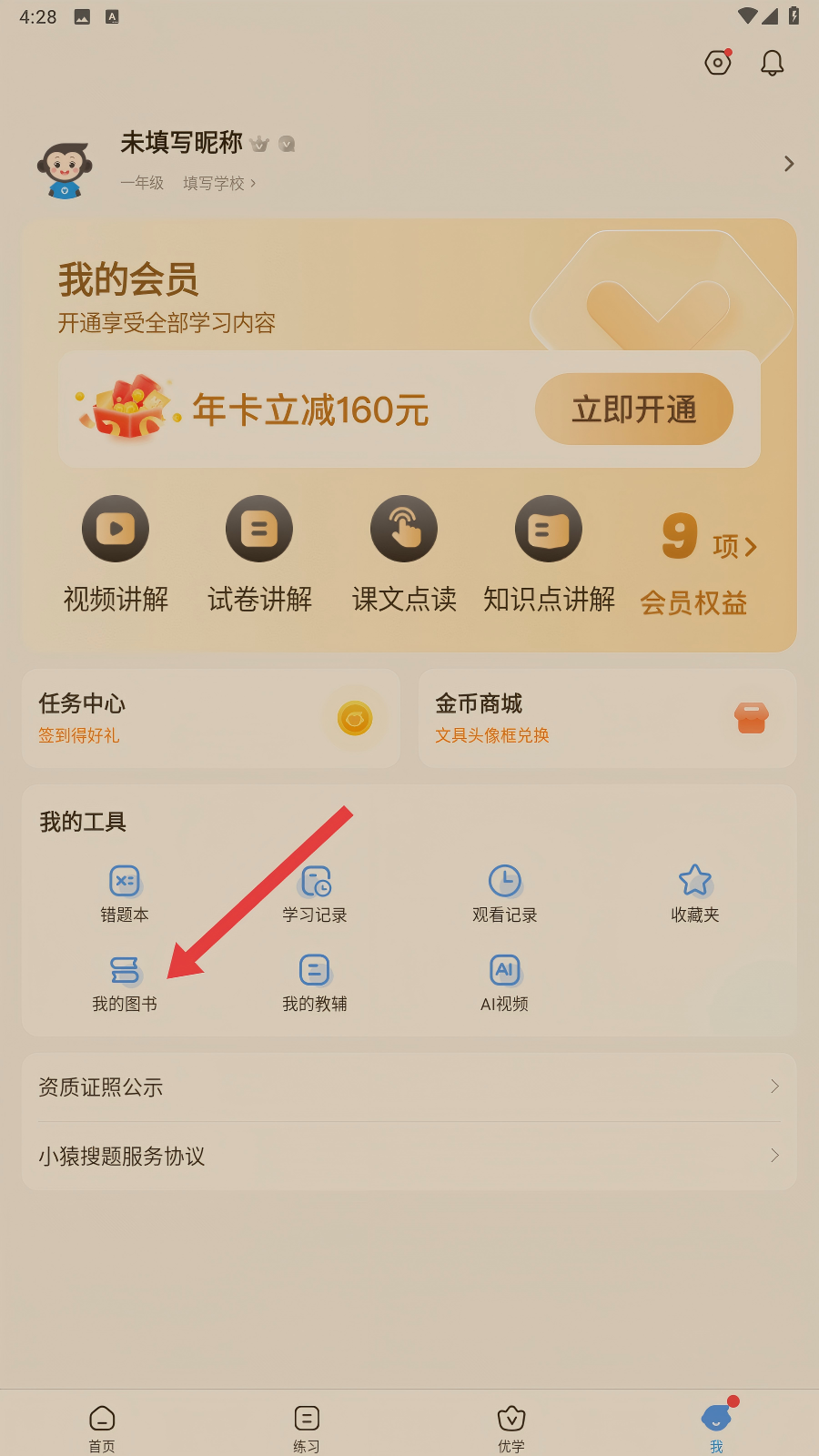Viewport: 819px width, 1456px height.
Task: Open 我的图书 tool
Action: click(x=125, y=983)
